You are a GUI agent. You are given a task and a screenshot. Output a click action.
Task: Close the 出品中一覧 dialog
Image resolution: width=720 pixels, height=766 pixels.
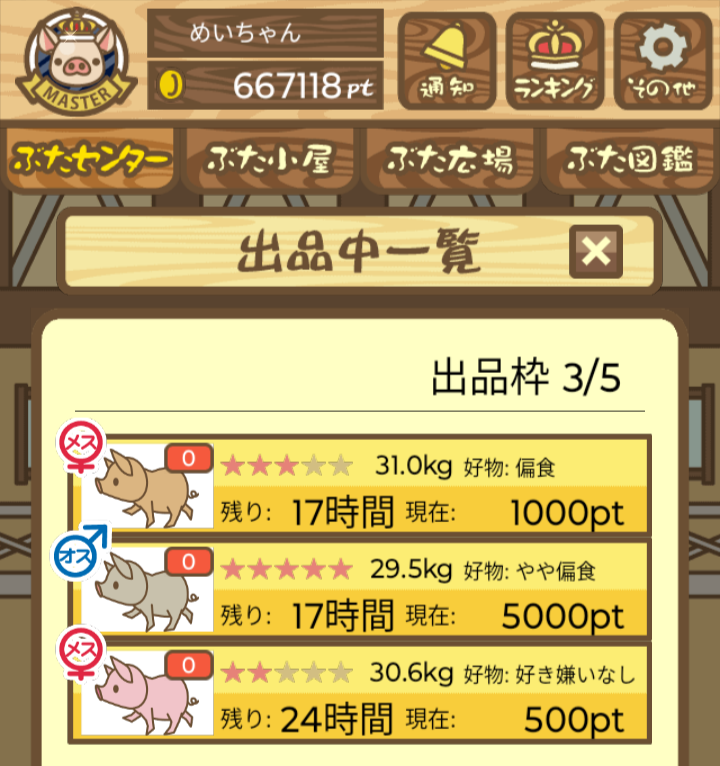596,252
